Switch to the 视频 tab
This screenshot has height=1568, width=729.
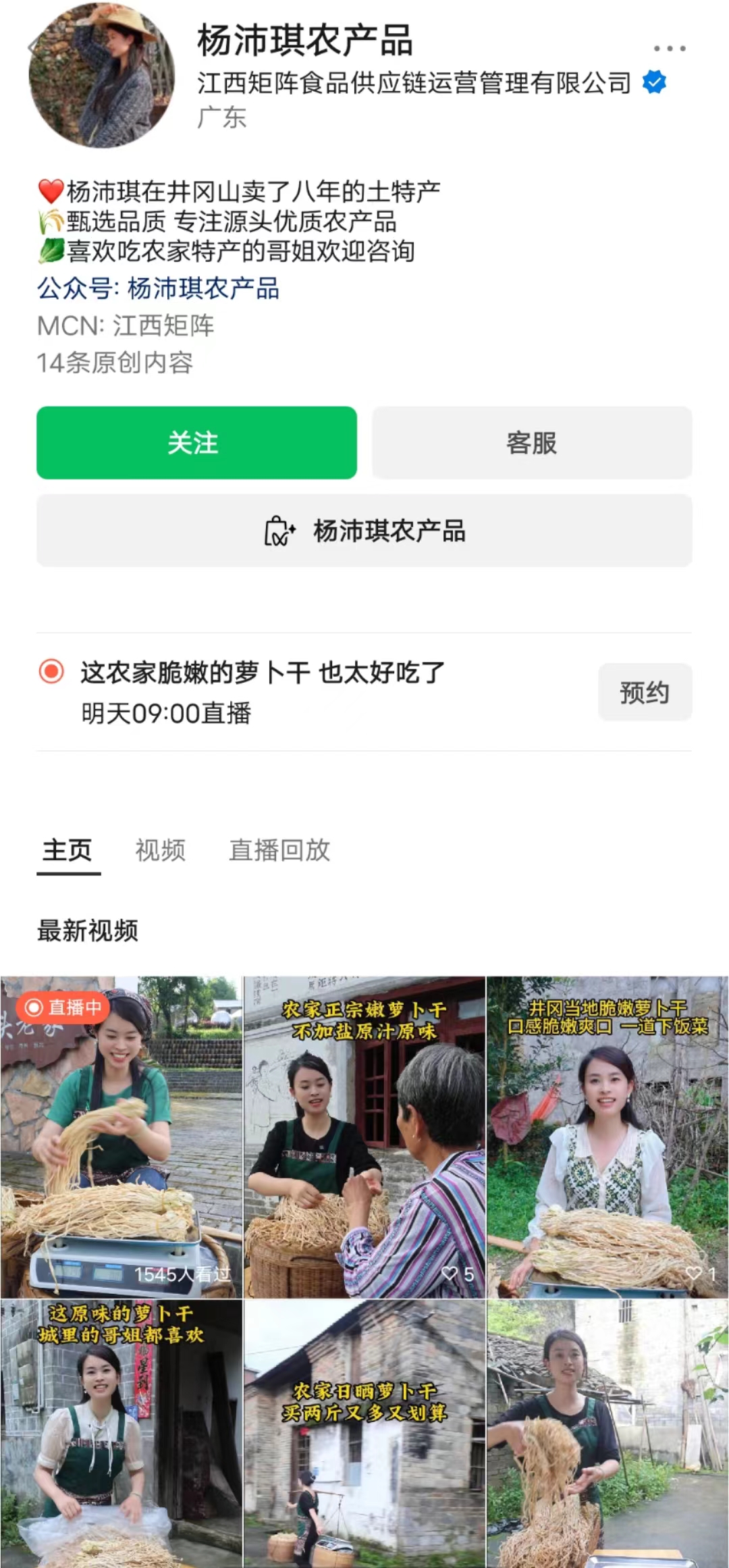click(x=160, y=850)
